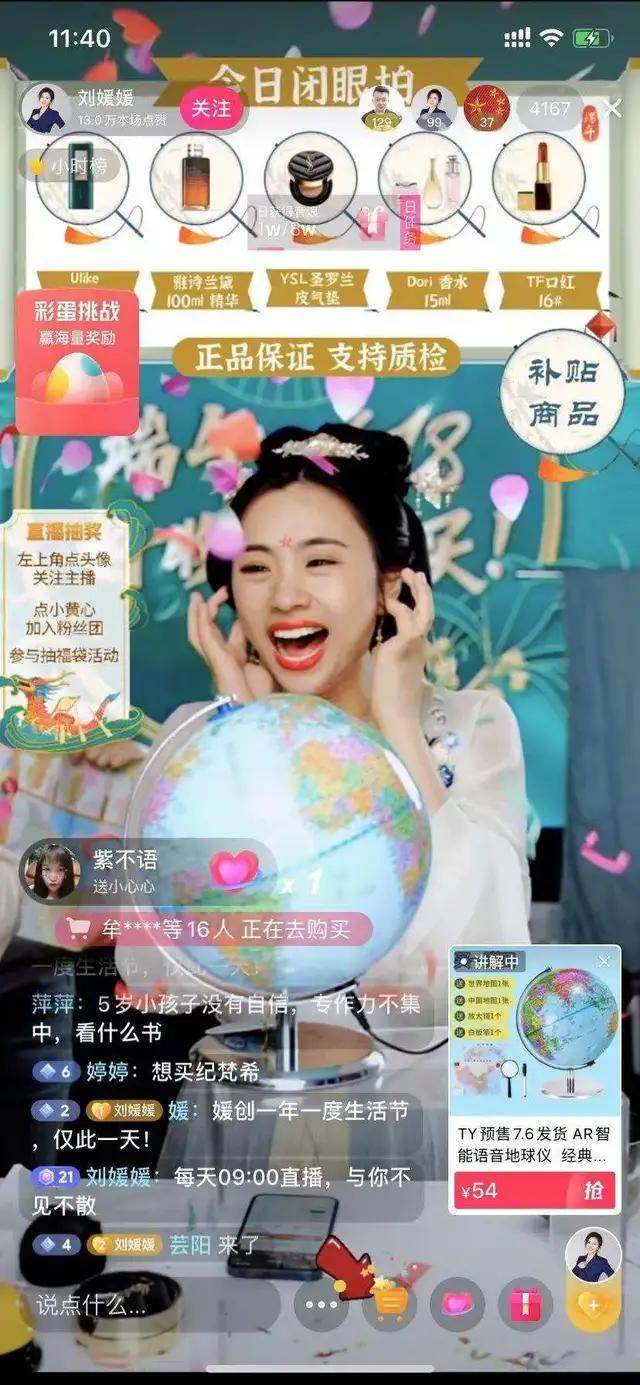This screenshot has width=640, height=1385.
Task: Dismiss the product explanation card
Action: 604,961
